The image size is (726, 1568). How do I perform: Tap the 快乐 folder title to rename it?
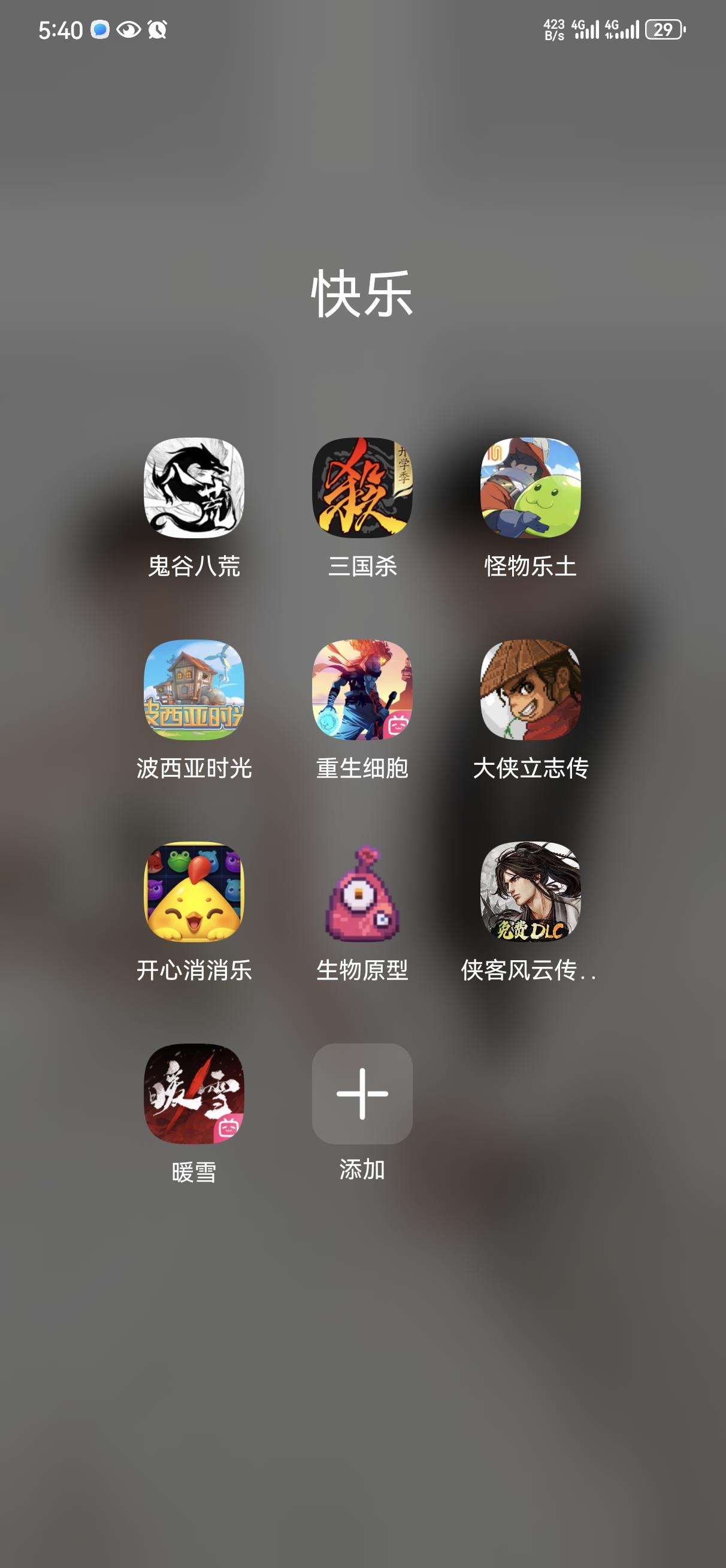(362, 292)
